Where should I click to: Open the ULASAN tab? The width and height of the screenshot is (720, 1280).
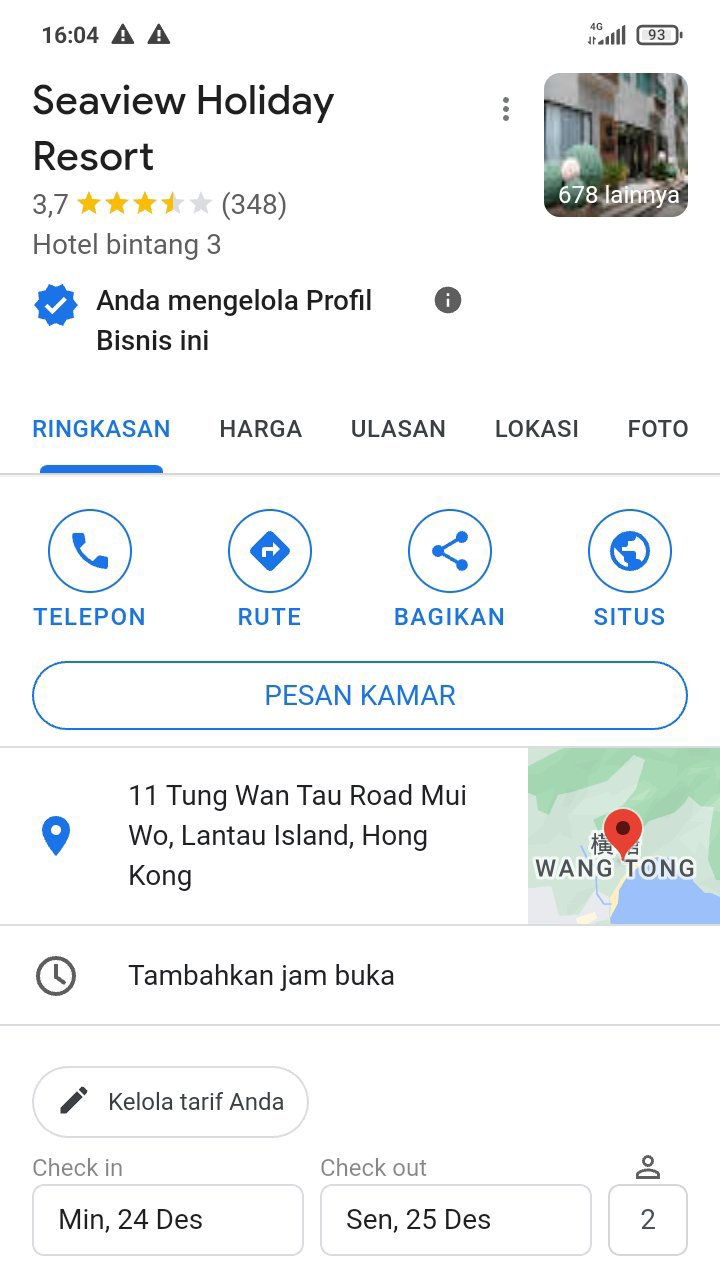pos(398,429)
